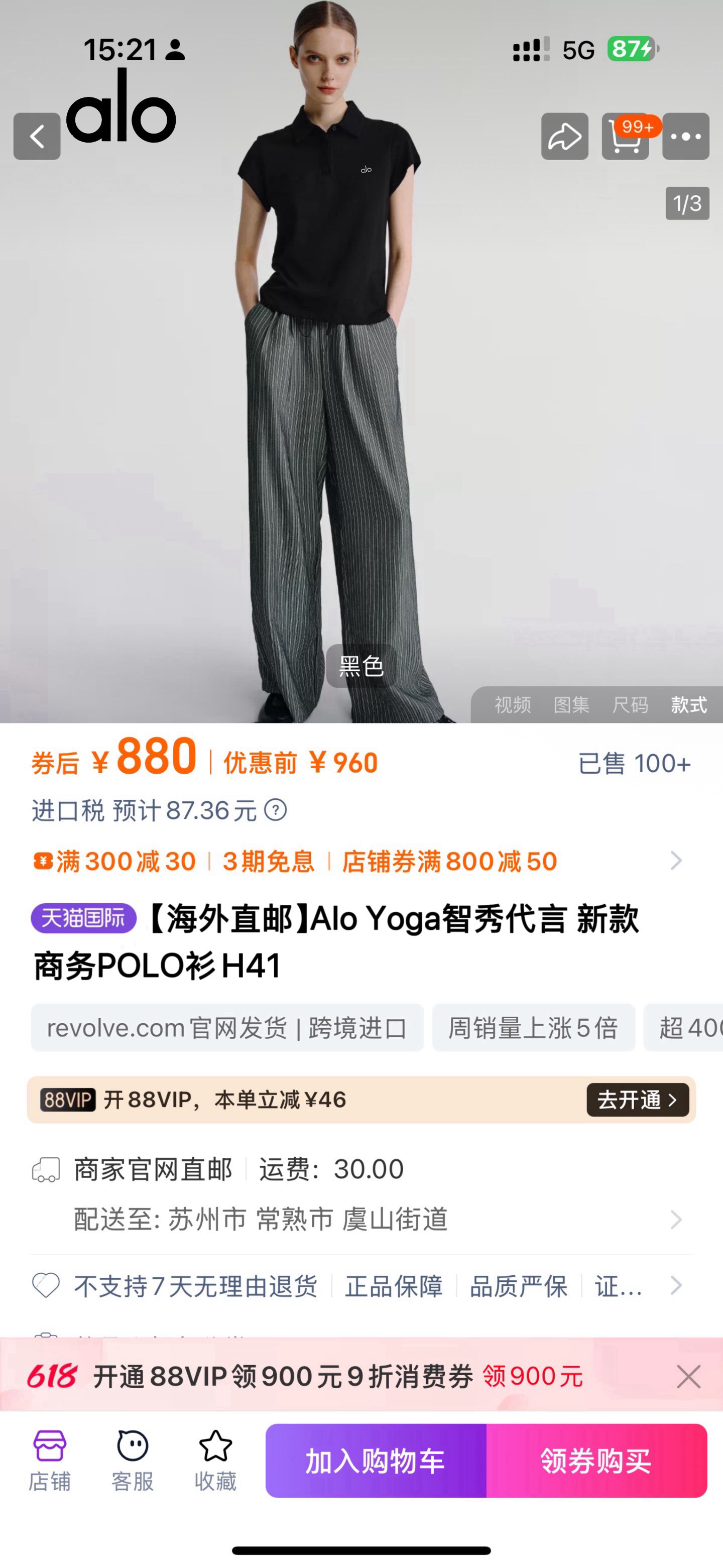Open the three-dot overflow menu
Viewport: 723px width, 1568px height.
686,137
